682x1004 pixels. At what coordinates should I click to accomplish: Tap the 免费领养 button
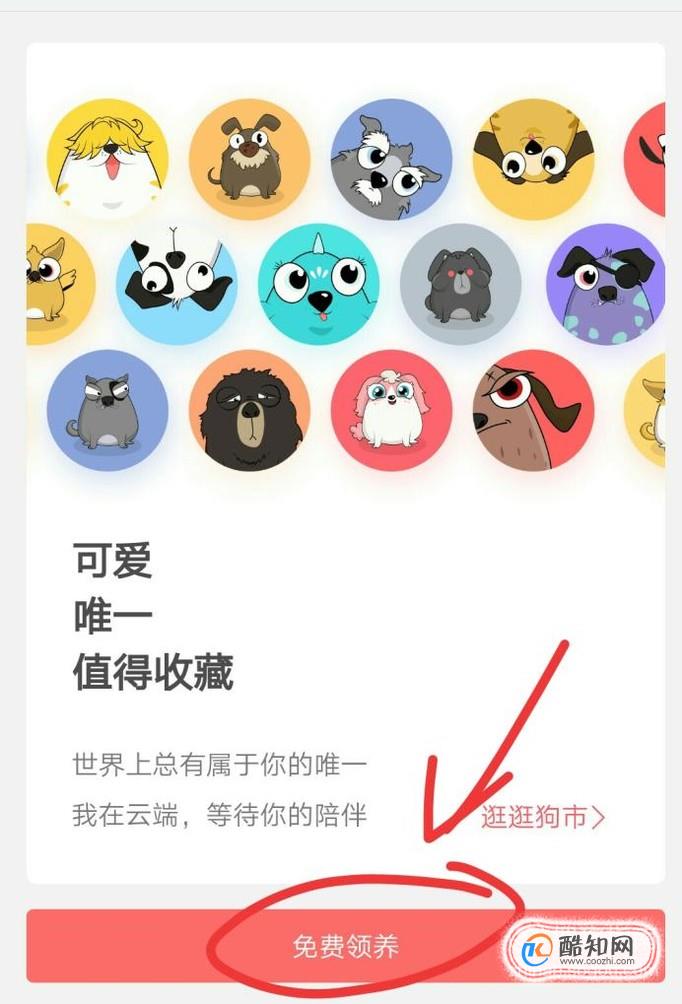click(x=345, y=945)
